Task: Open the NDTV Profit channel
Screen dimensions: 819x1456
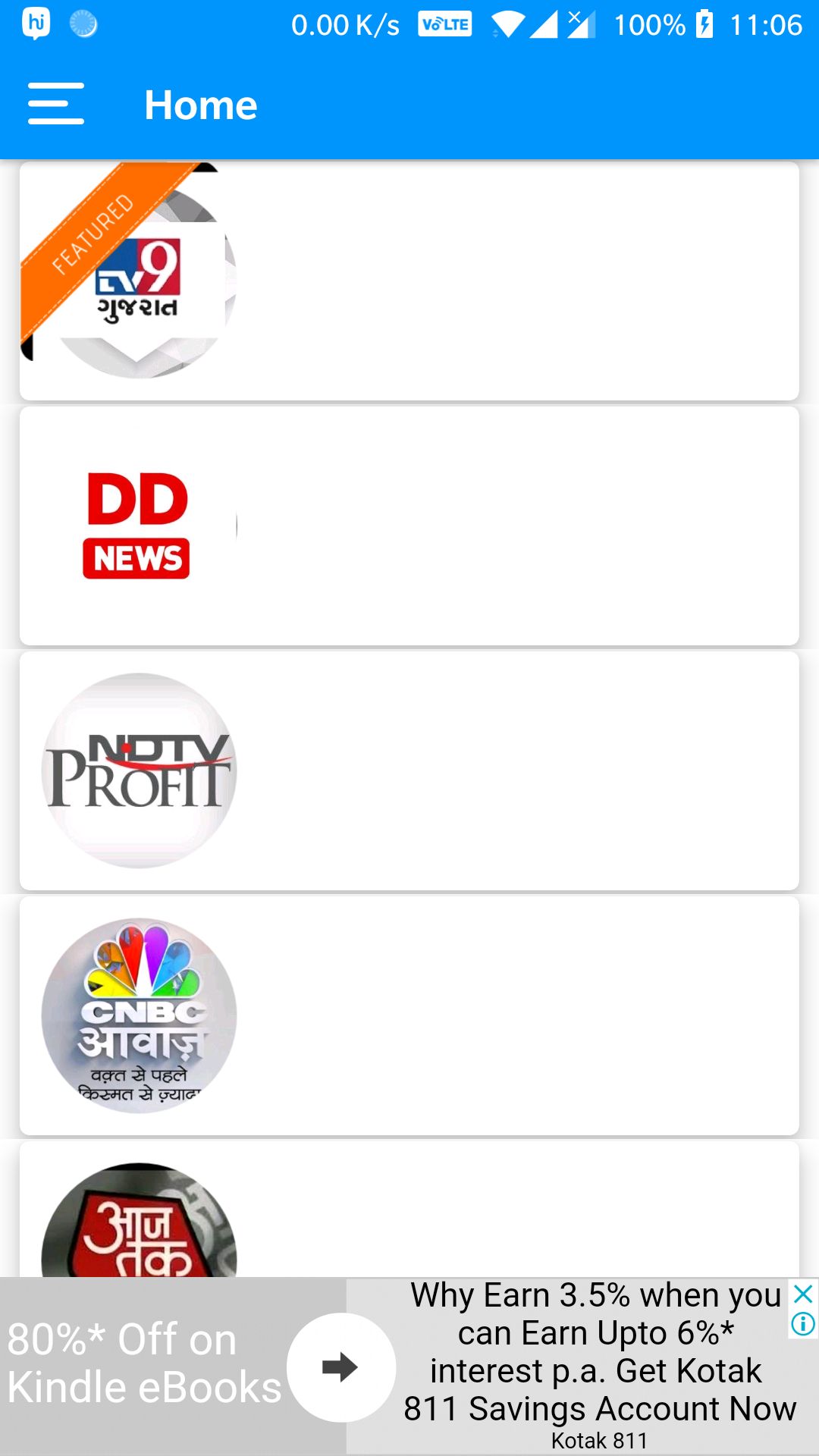Action: click(409, 770)
